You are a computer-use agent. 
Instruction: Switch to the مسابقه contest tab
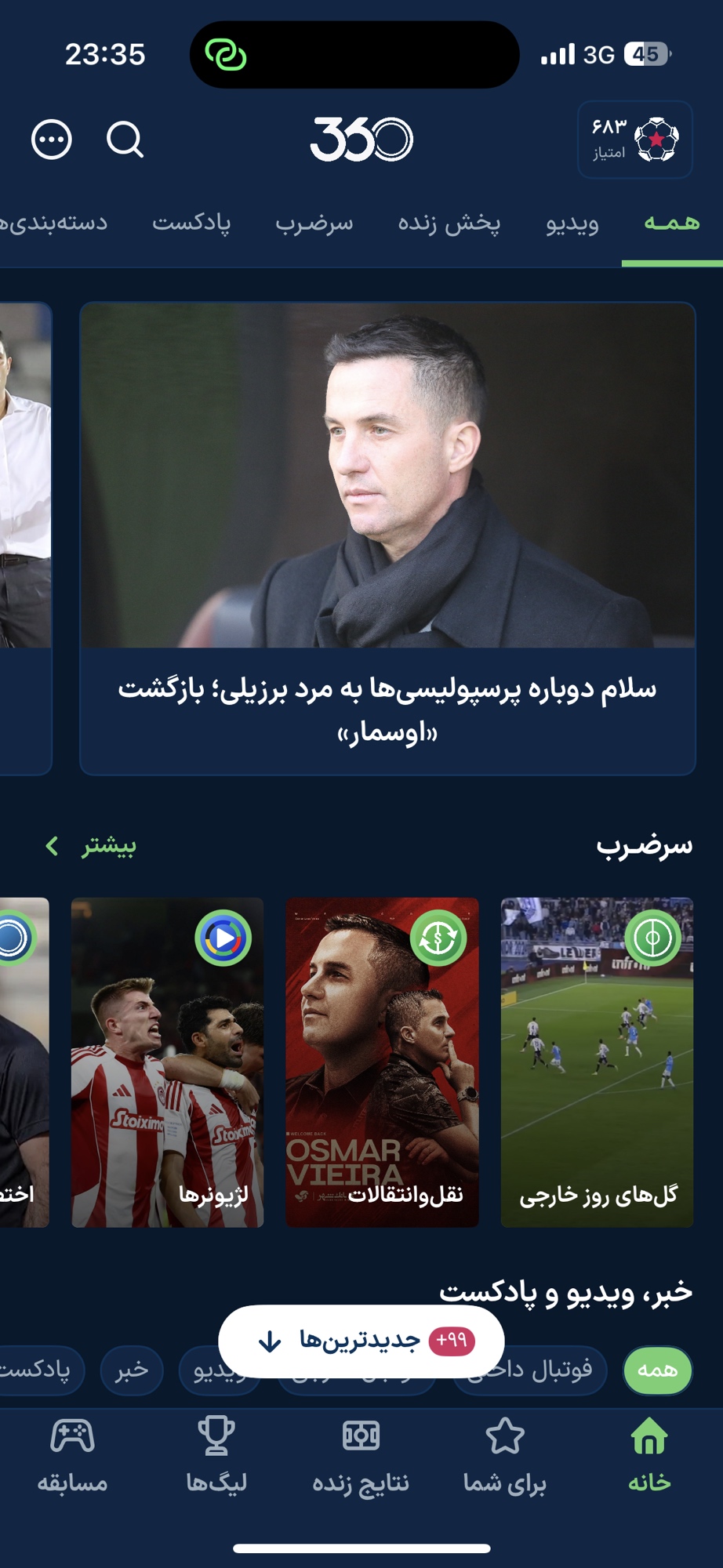click(72, 1455)
